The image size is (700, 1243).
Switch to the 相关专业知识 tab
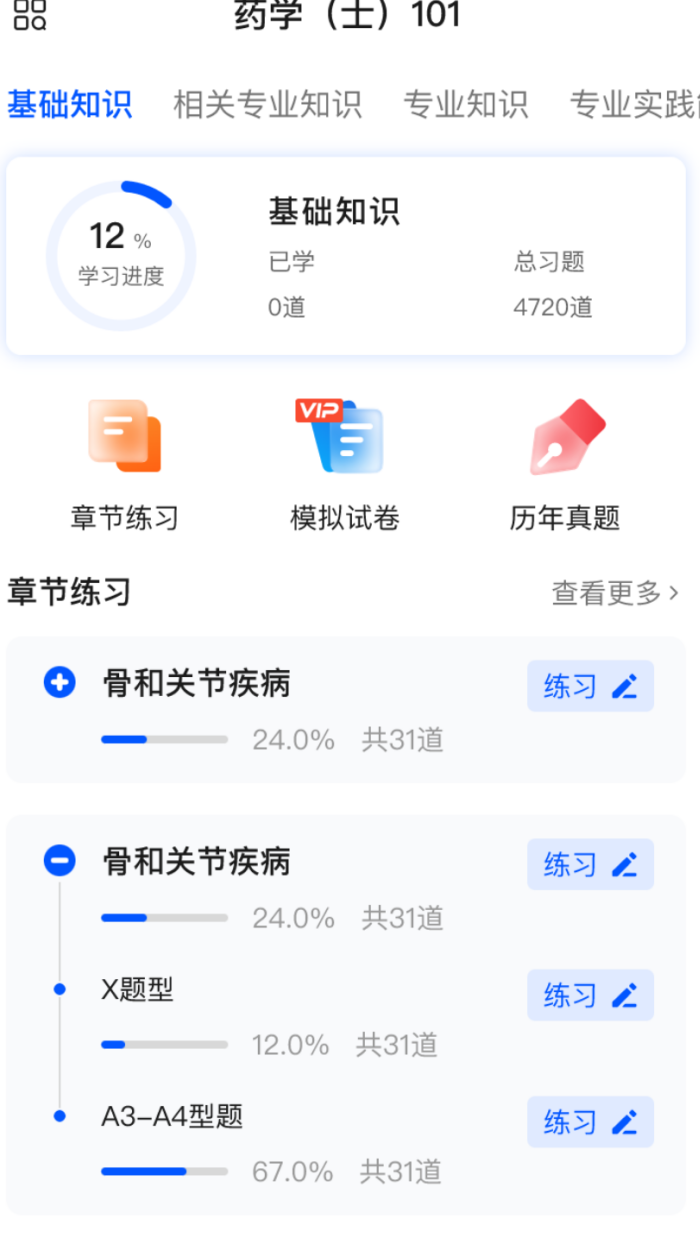click(267, 104)
